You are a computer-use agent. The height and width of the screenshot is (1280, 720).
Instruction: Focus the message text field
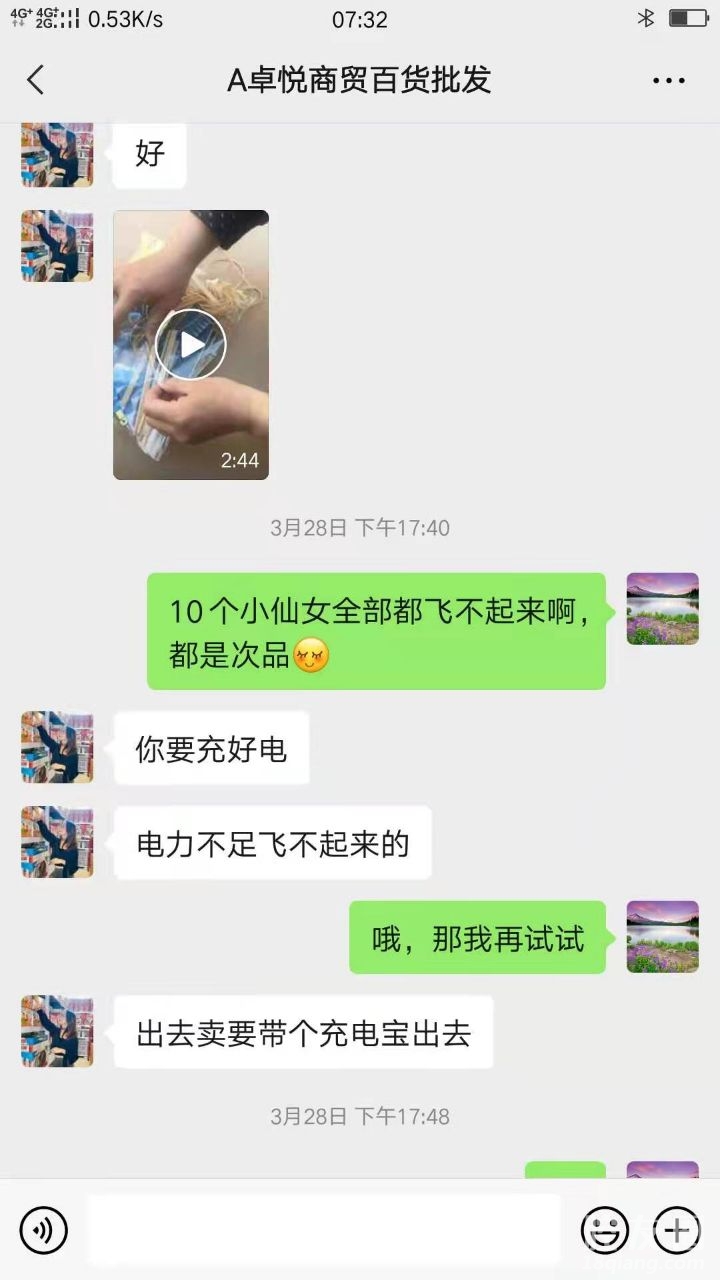pyautogui.click(x=324, y=1229)
